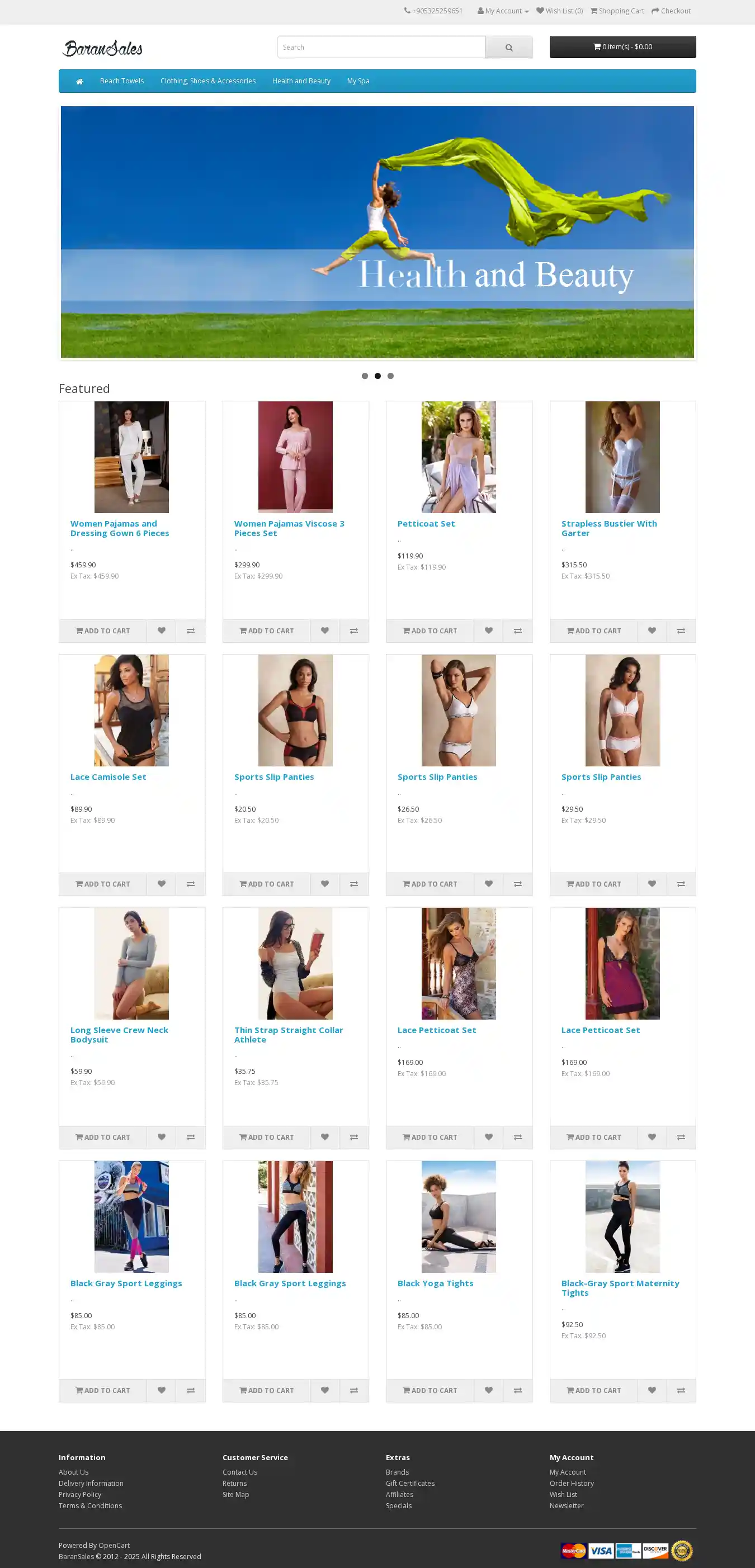
Task: Open Order History in footer
Action: 571,1483
